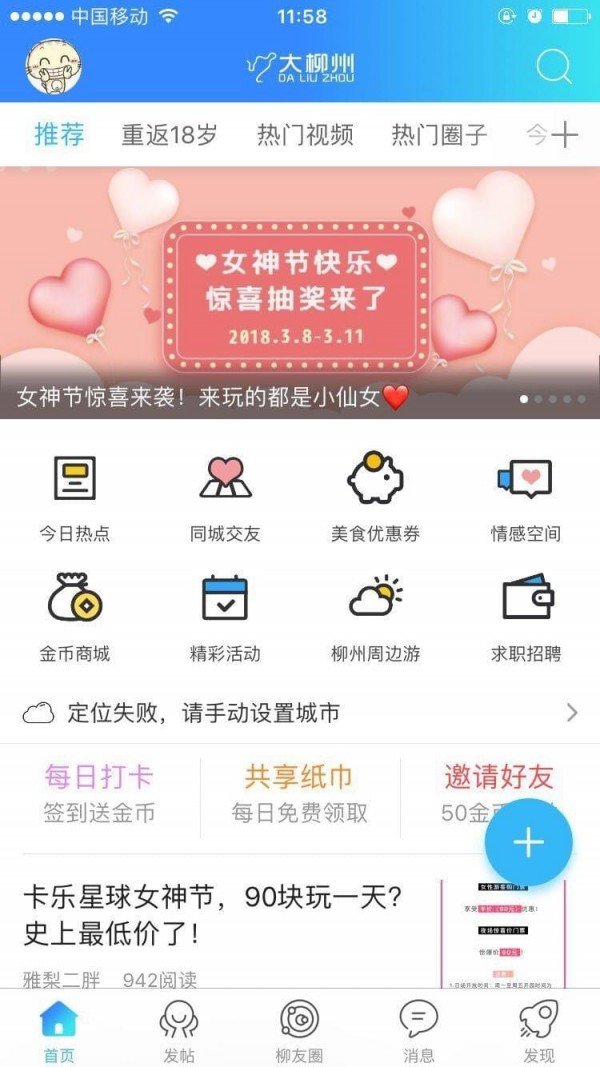The width and height of the screenshot is (600, 1067).
Task: Open 情感空间 shortcut
Action: 525,498
